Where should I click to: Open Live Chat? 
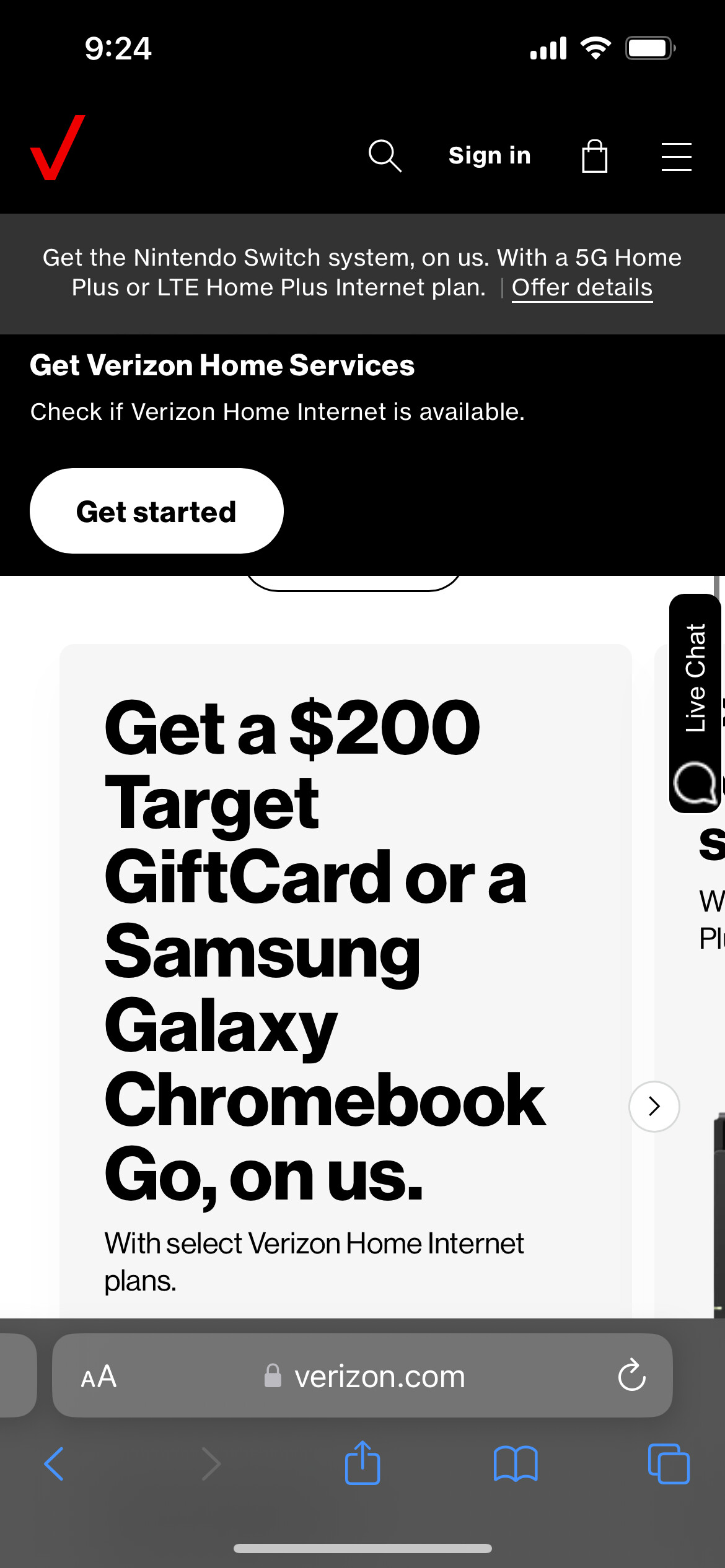click(695, 703)
